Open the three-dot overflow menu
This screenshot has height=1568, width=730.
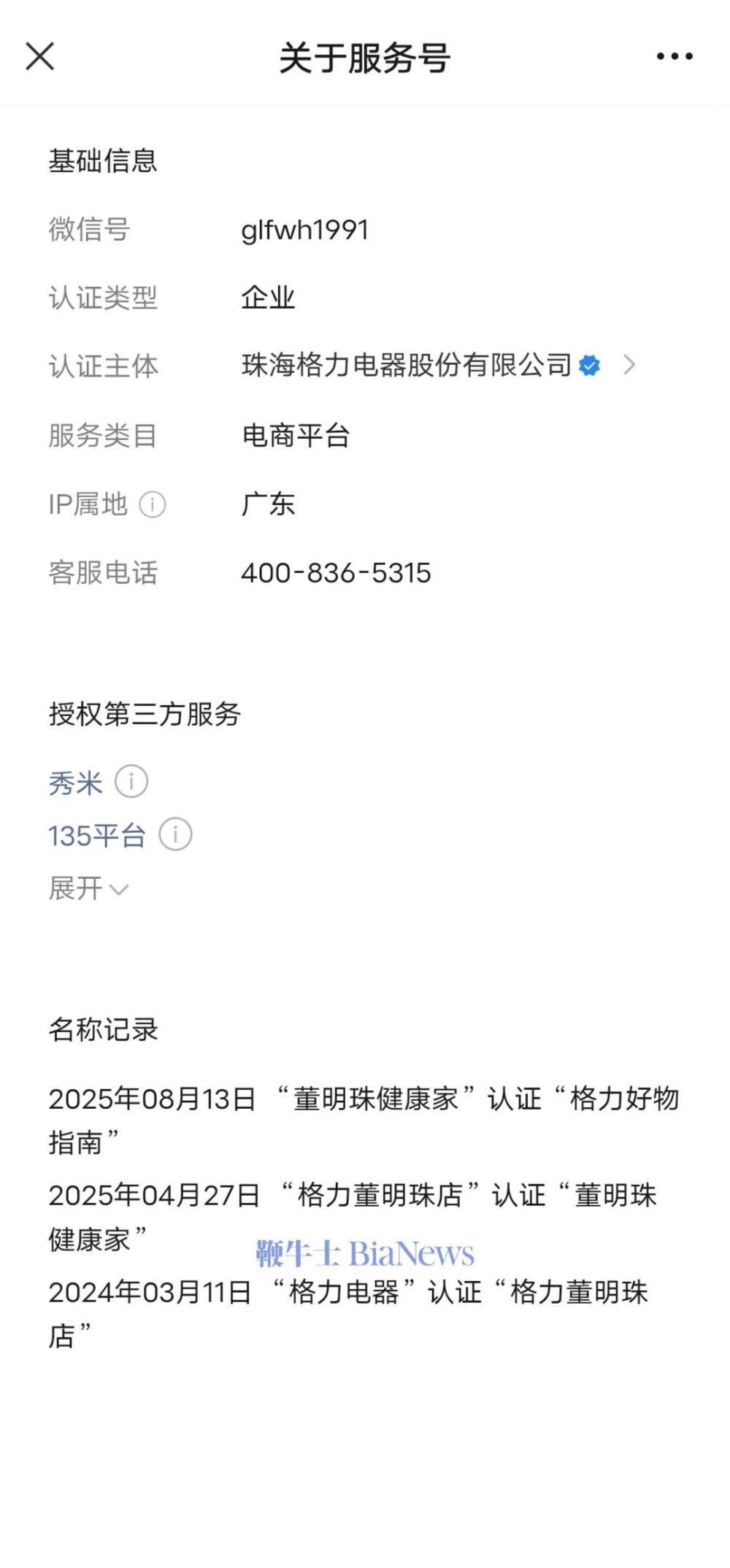(674, 56)
